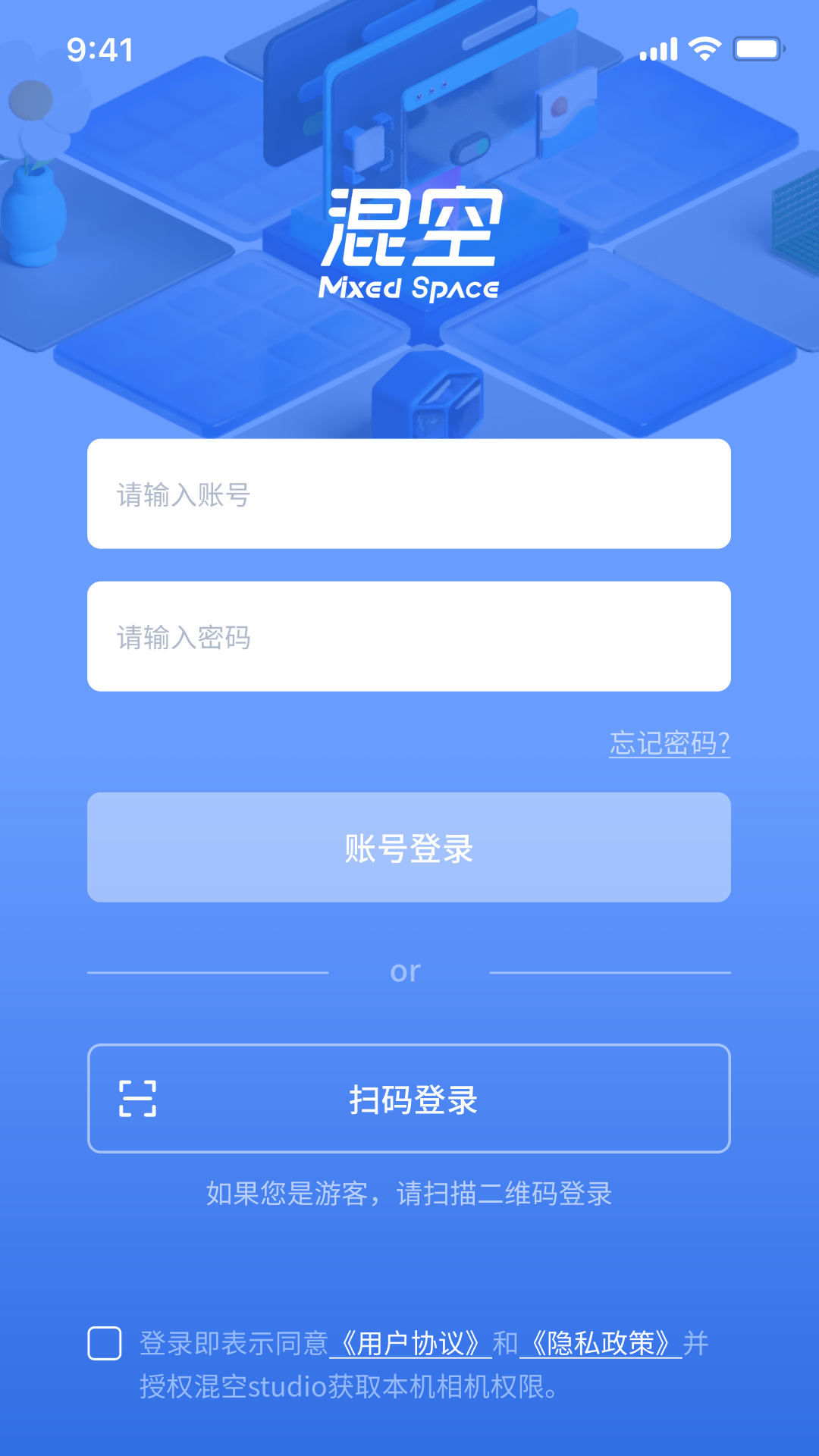Click the cellular signal icon
This screenshot has height=1456, width=819.
(657, 49)
